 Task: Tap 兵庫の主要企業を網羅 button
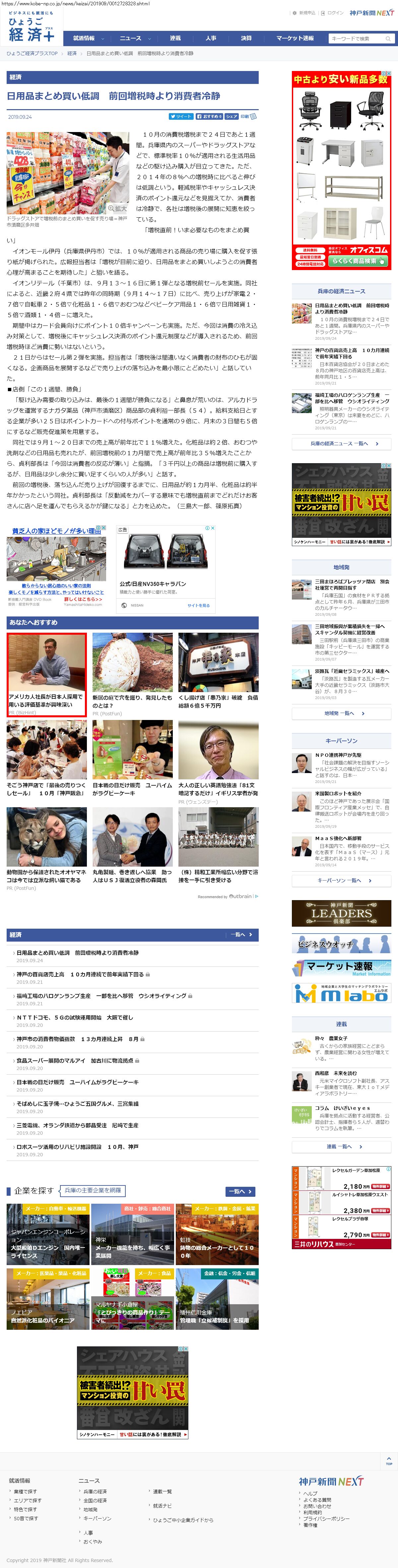pyautogui.click(x=93, y=1190)
